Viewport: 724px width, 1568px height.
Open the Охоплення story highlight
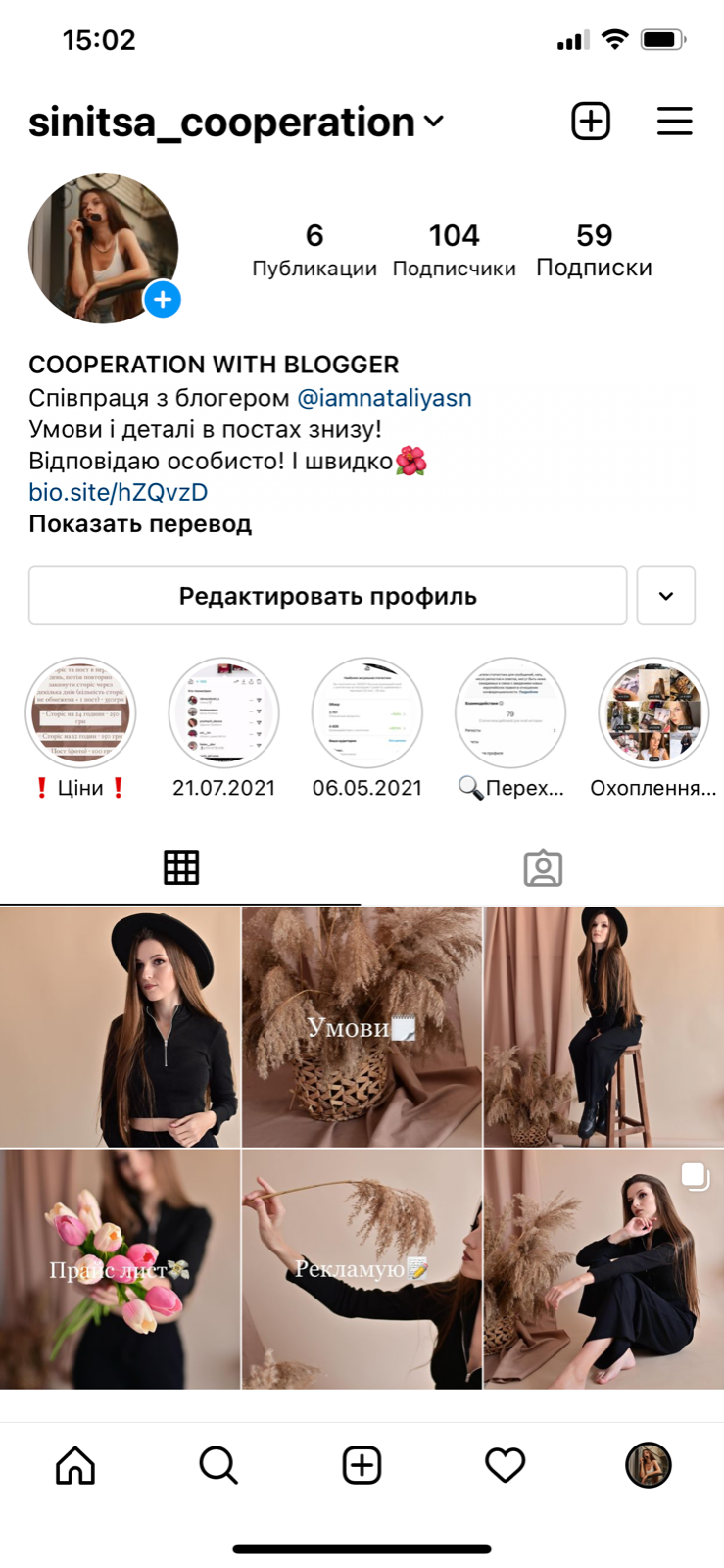[x=652, y=712]
